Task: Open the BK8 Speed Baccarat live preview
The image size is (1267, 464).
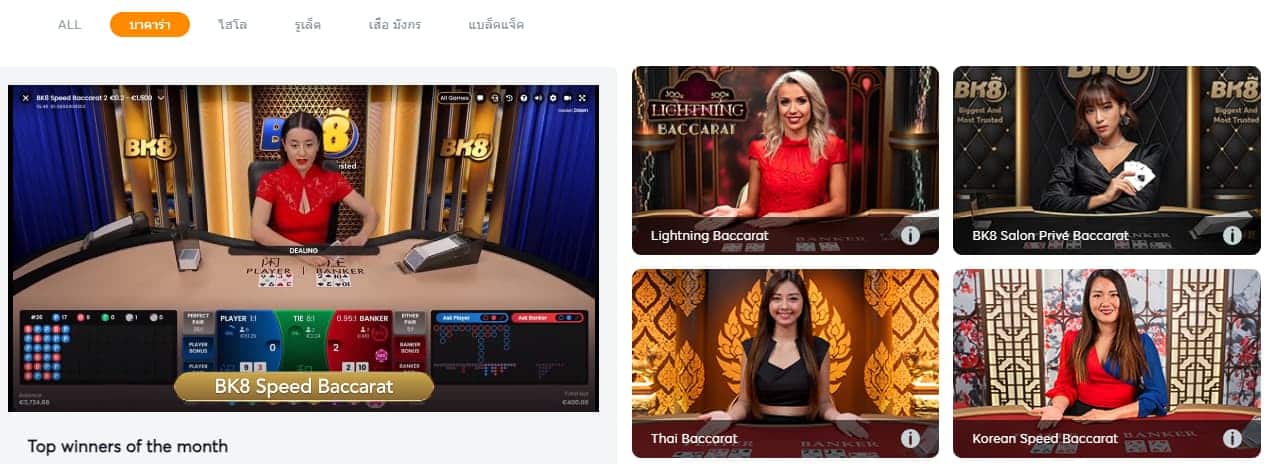Action: (303, 240)
